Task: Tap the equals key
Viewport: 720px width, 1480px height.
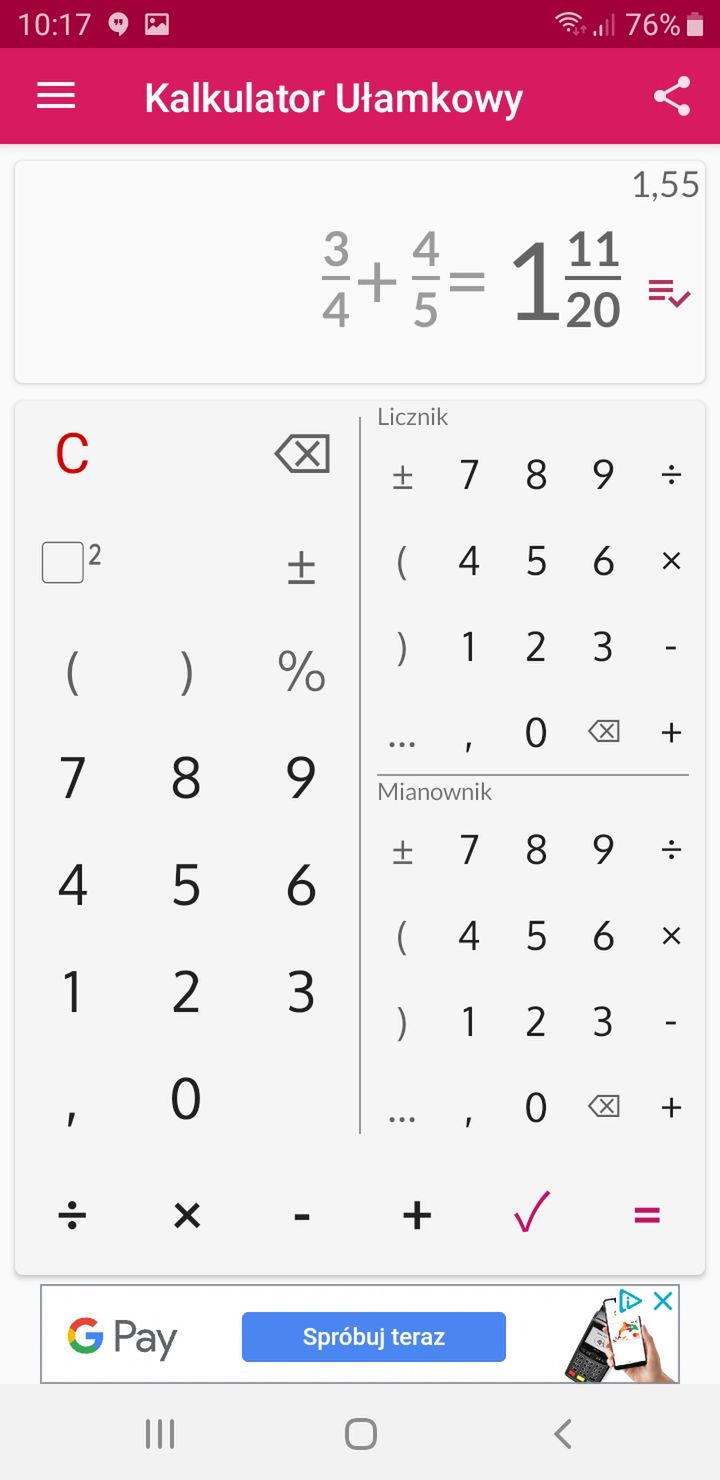Action: tap(647, 1215)
